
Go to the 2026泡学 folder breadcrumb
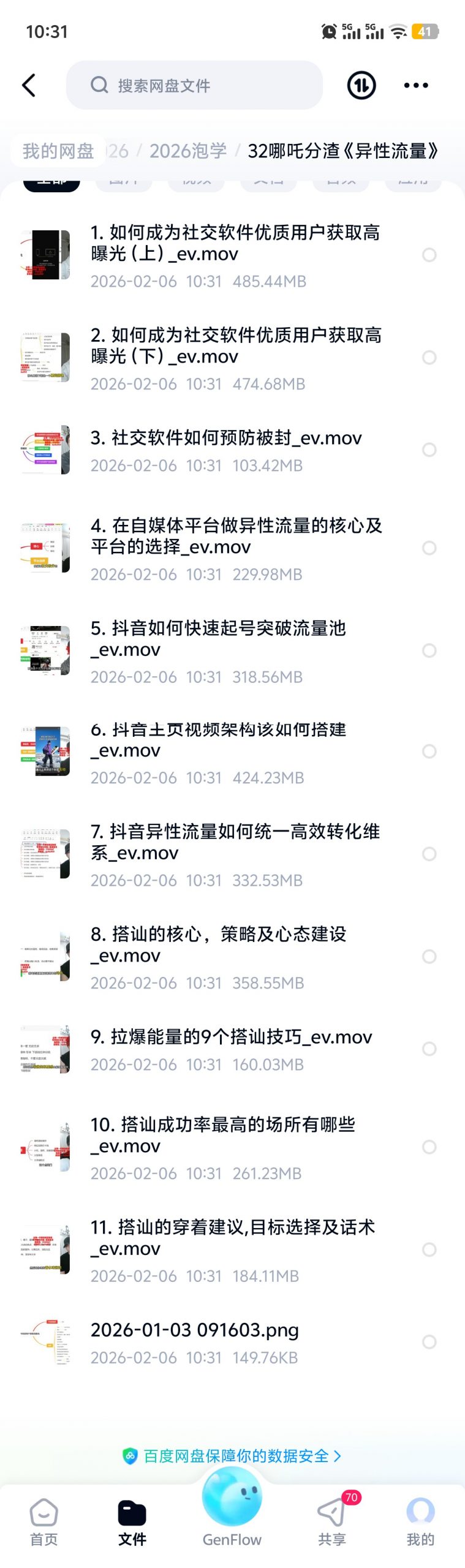188,151
